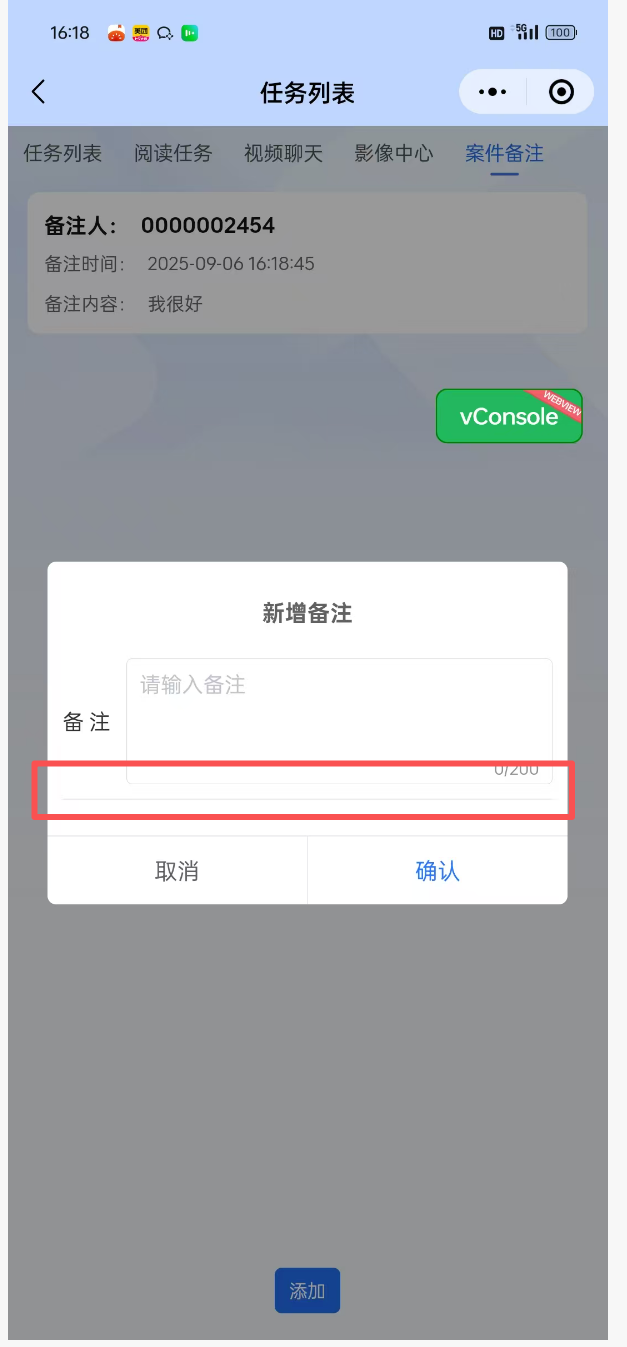Open the 影像中心 tab
Image resolution: width=627 pixels, height=1347 pixels.
(394, 153)
